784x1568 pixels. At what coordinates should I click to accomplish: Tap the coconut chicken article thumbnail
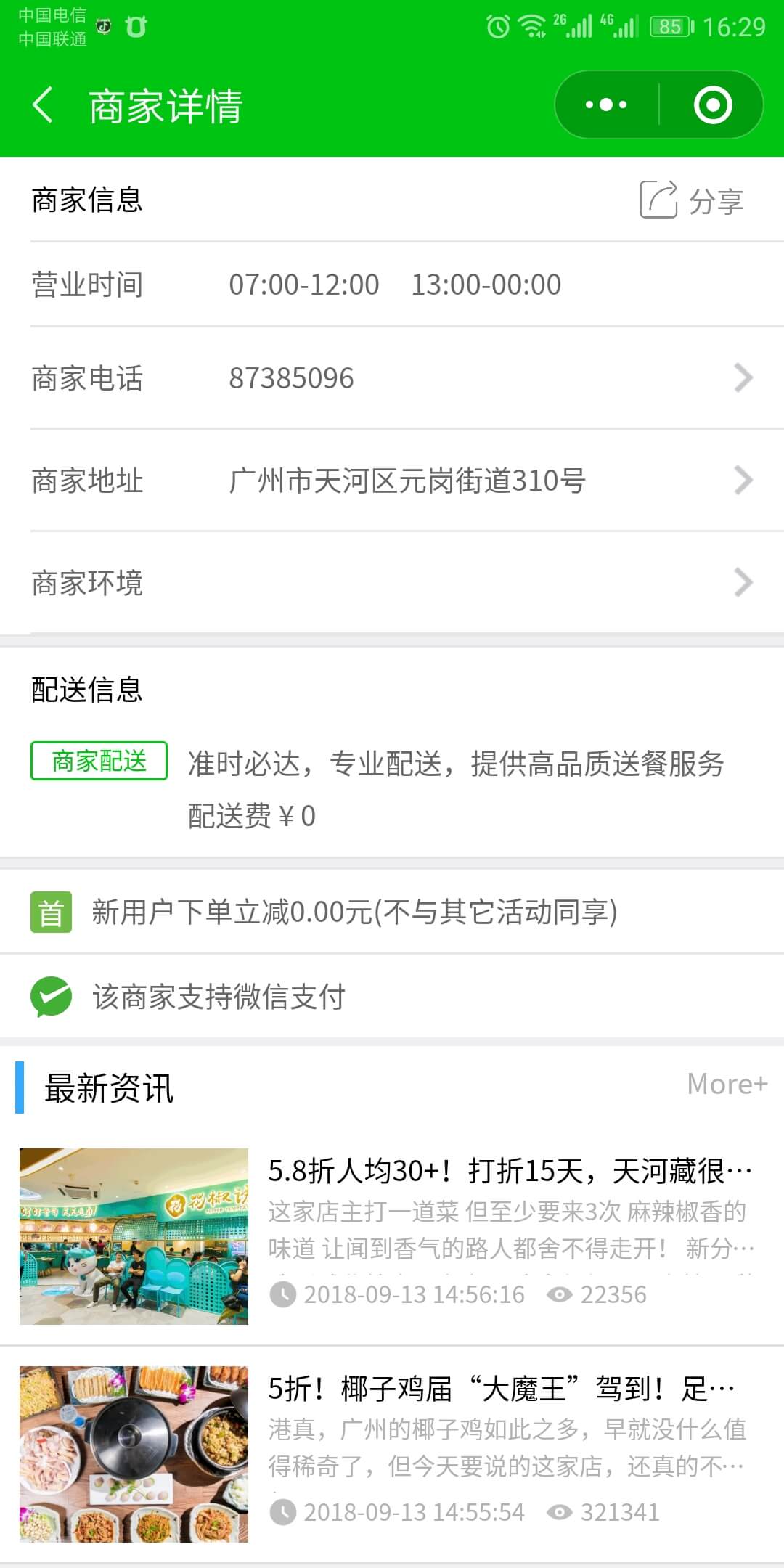tap(134, 1455)
